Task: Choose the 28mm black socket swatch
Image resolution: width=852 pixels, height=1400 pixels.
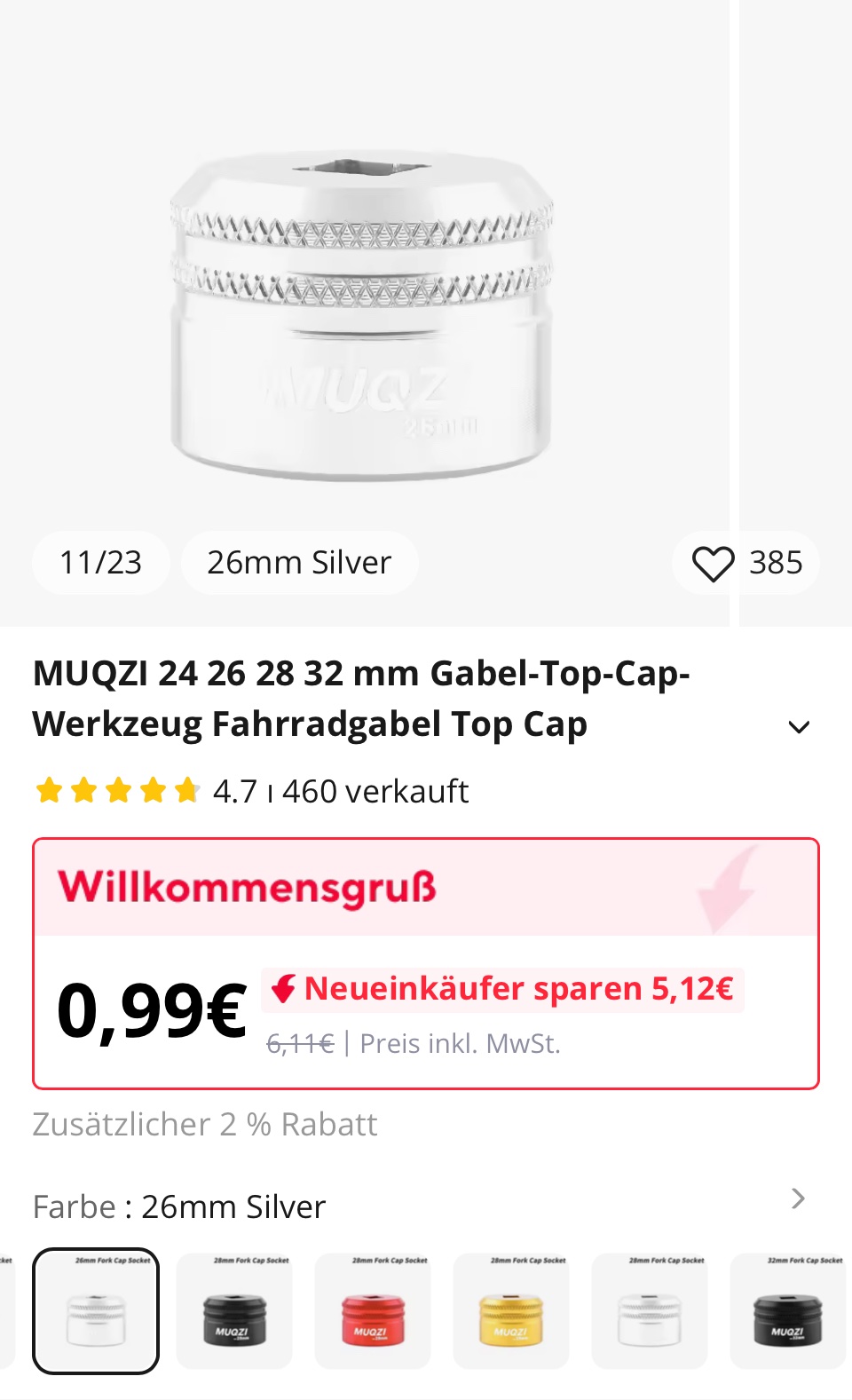Action: point(234,1311)
